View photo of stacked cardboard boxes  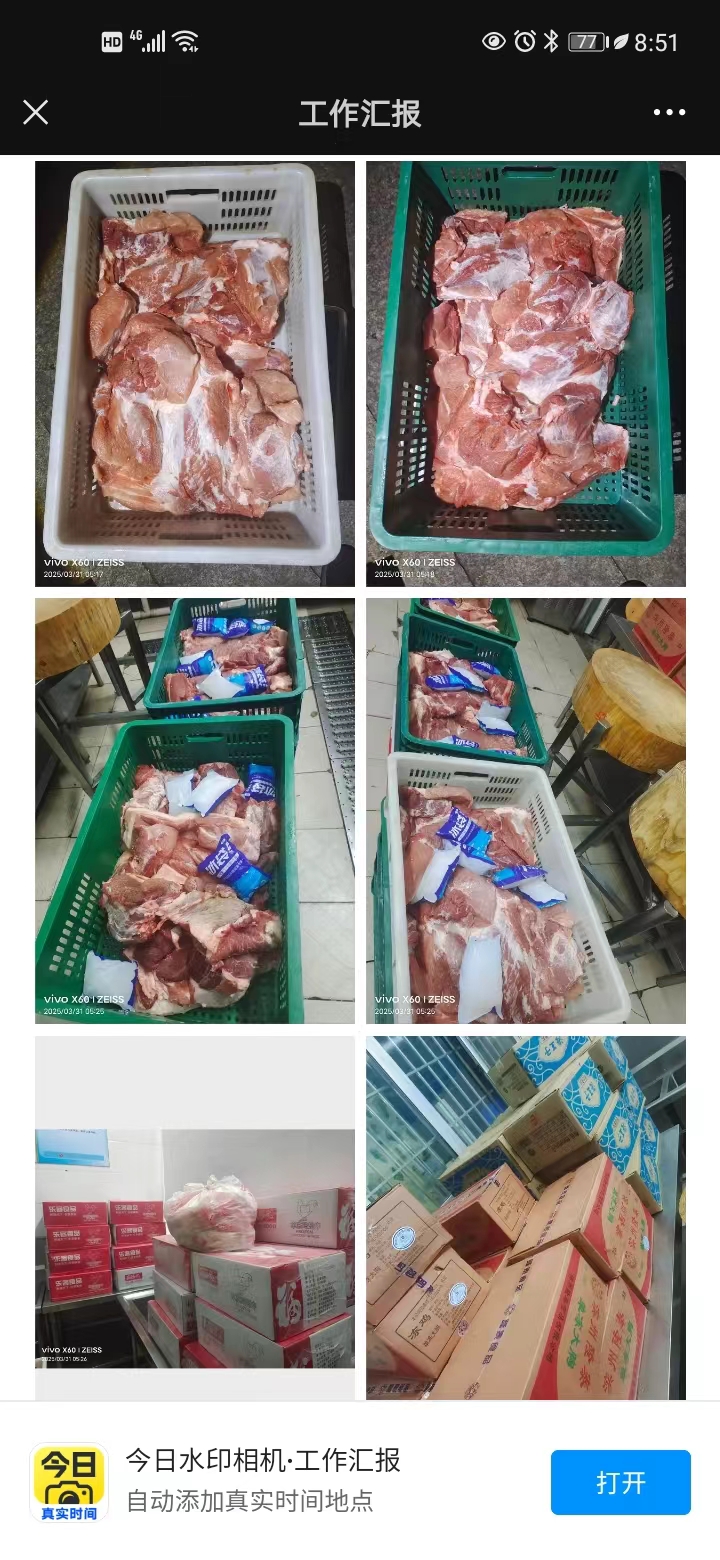click(x=525, y=1218)
